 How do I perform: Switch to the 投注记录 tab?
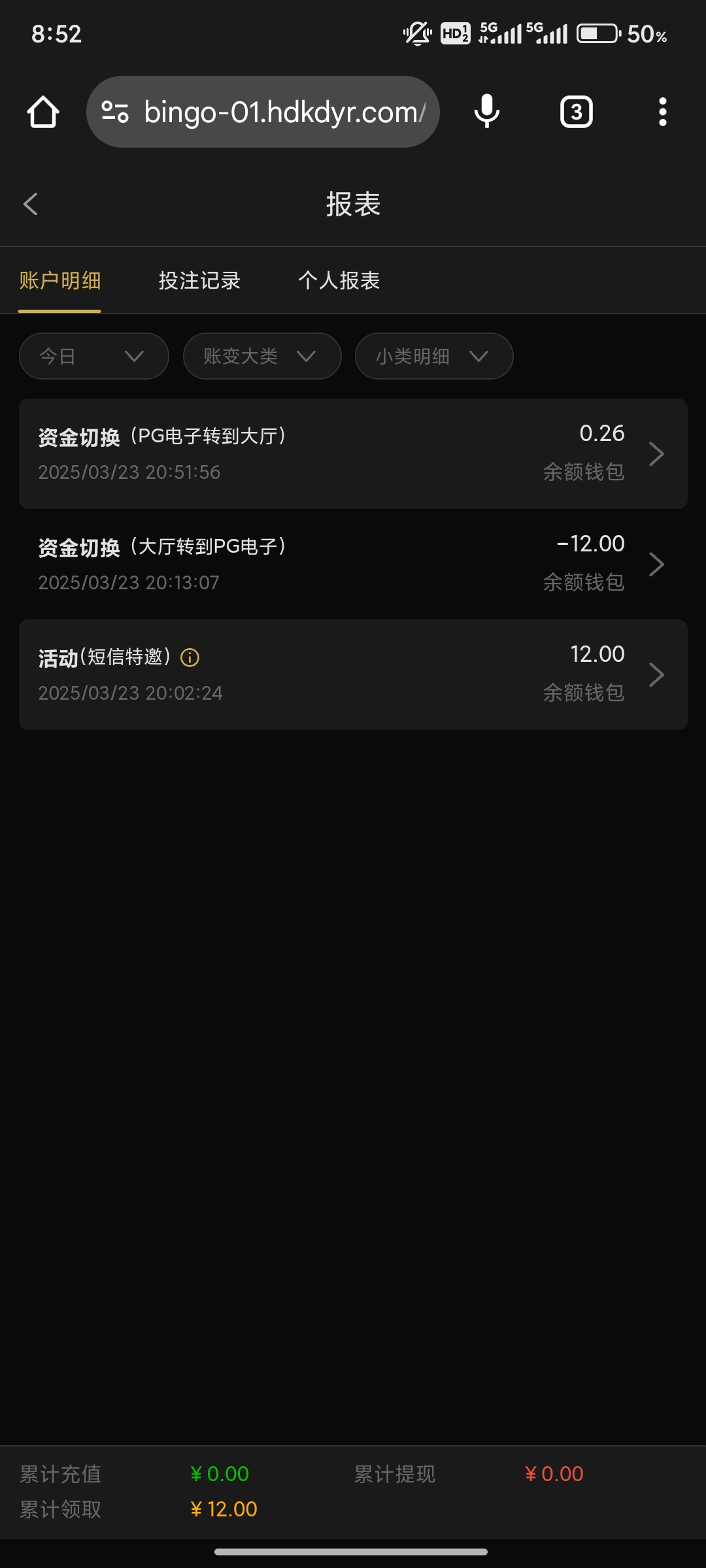pyautogui.click(x=199, y=281)
